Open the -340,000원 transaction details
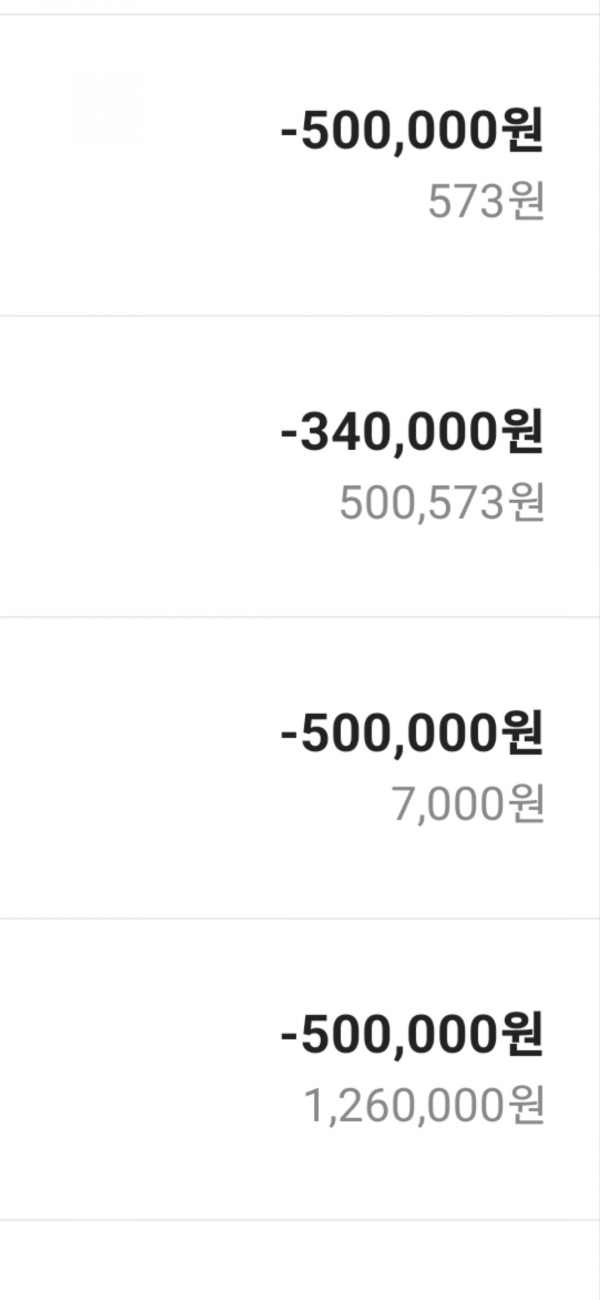600x1300 pixels. 300,466
